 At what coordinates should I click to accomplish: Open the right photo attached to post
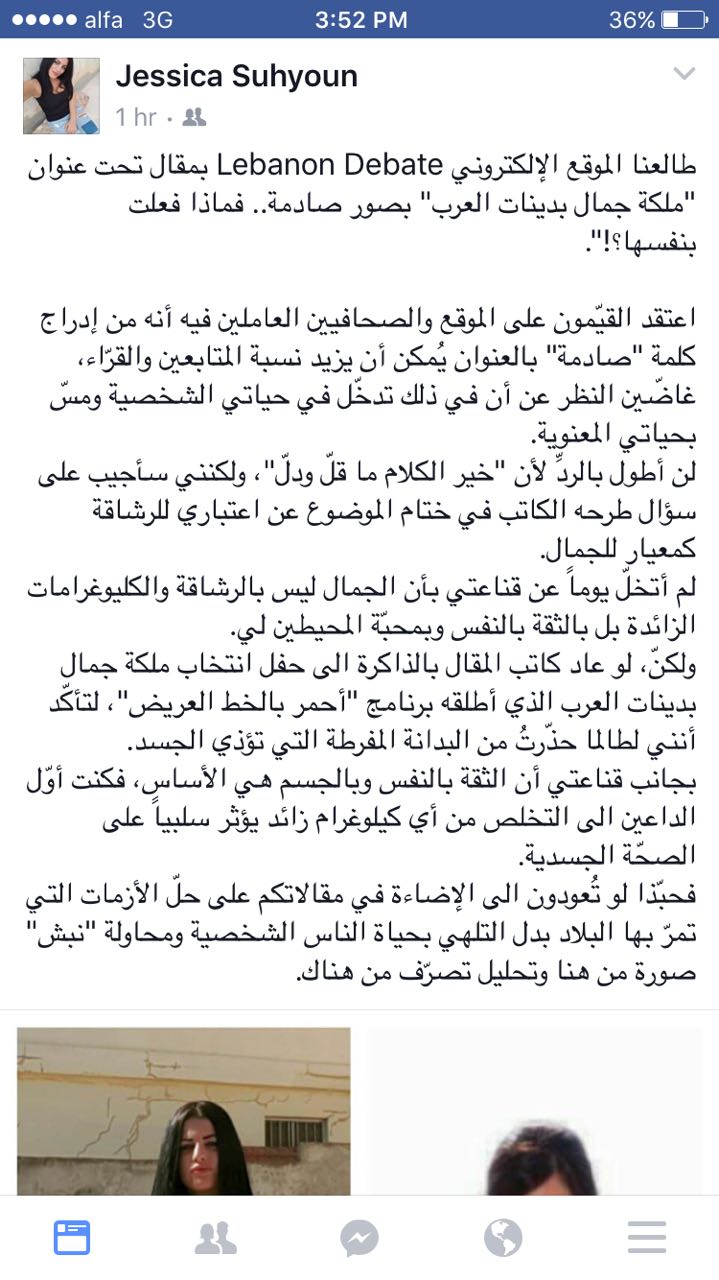tap(535, 1110)
